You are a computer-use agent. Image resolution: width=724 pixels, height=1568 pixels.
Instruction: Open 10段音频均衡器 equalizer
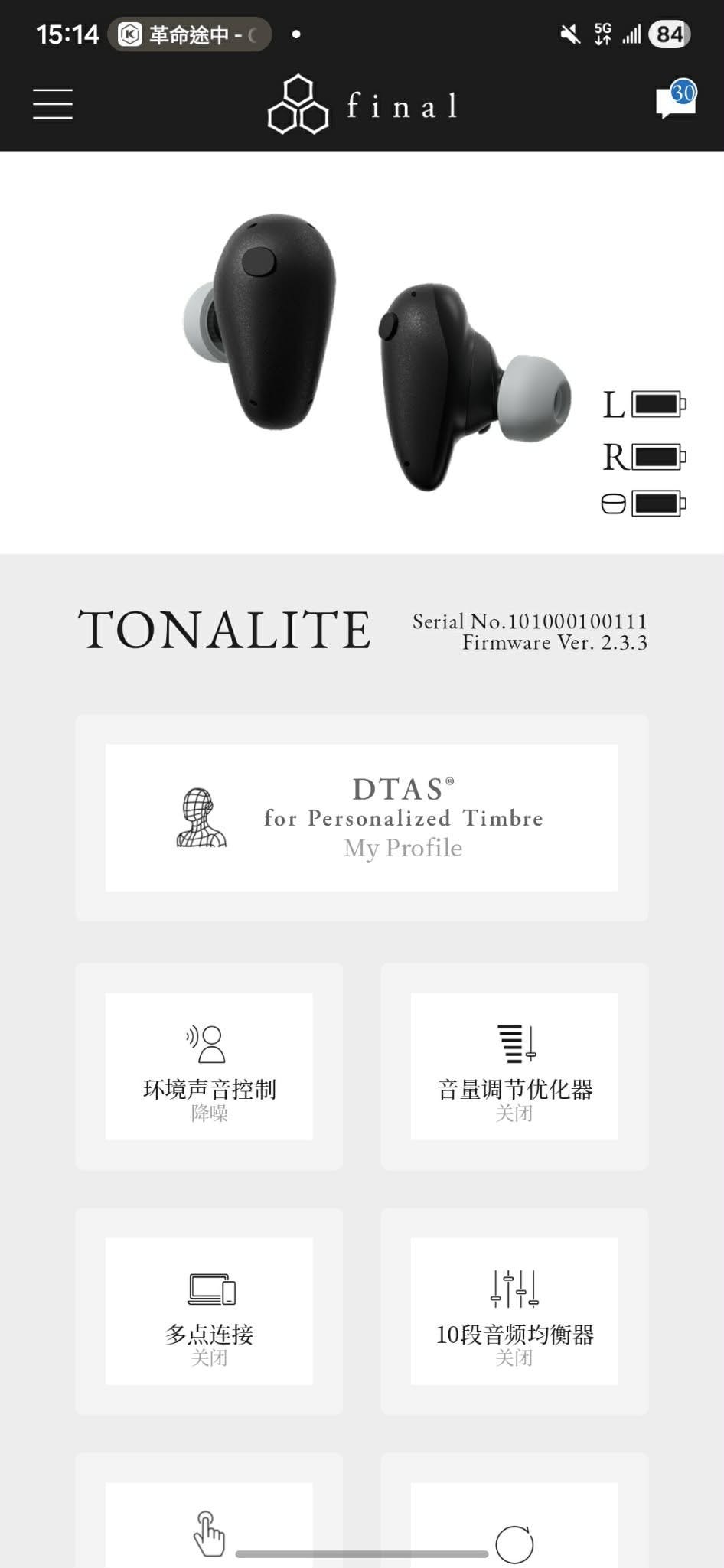514,1311
